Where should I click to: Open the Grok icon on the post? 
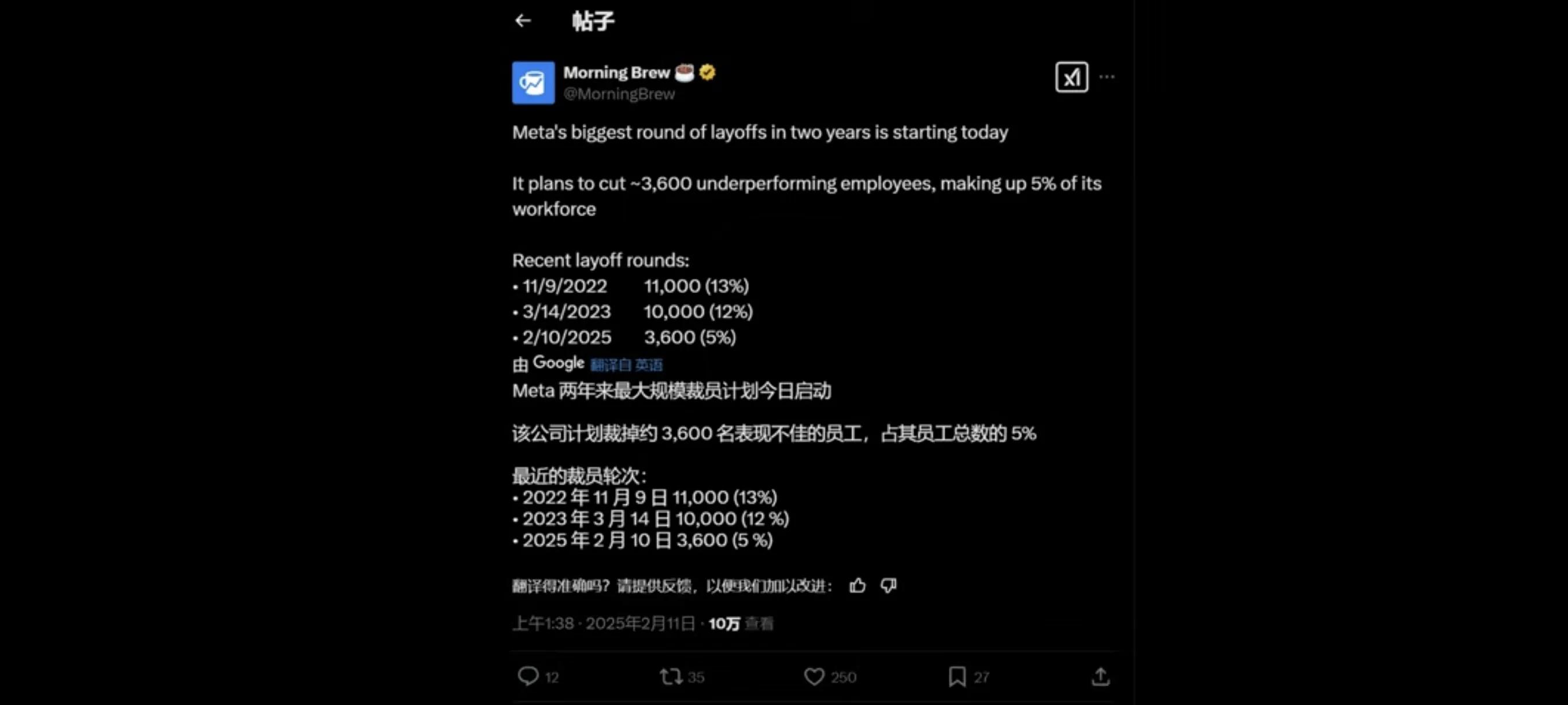[1071, 77]
